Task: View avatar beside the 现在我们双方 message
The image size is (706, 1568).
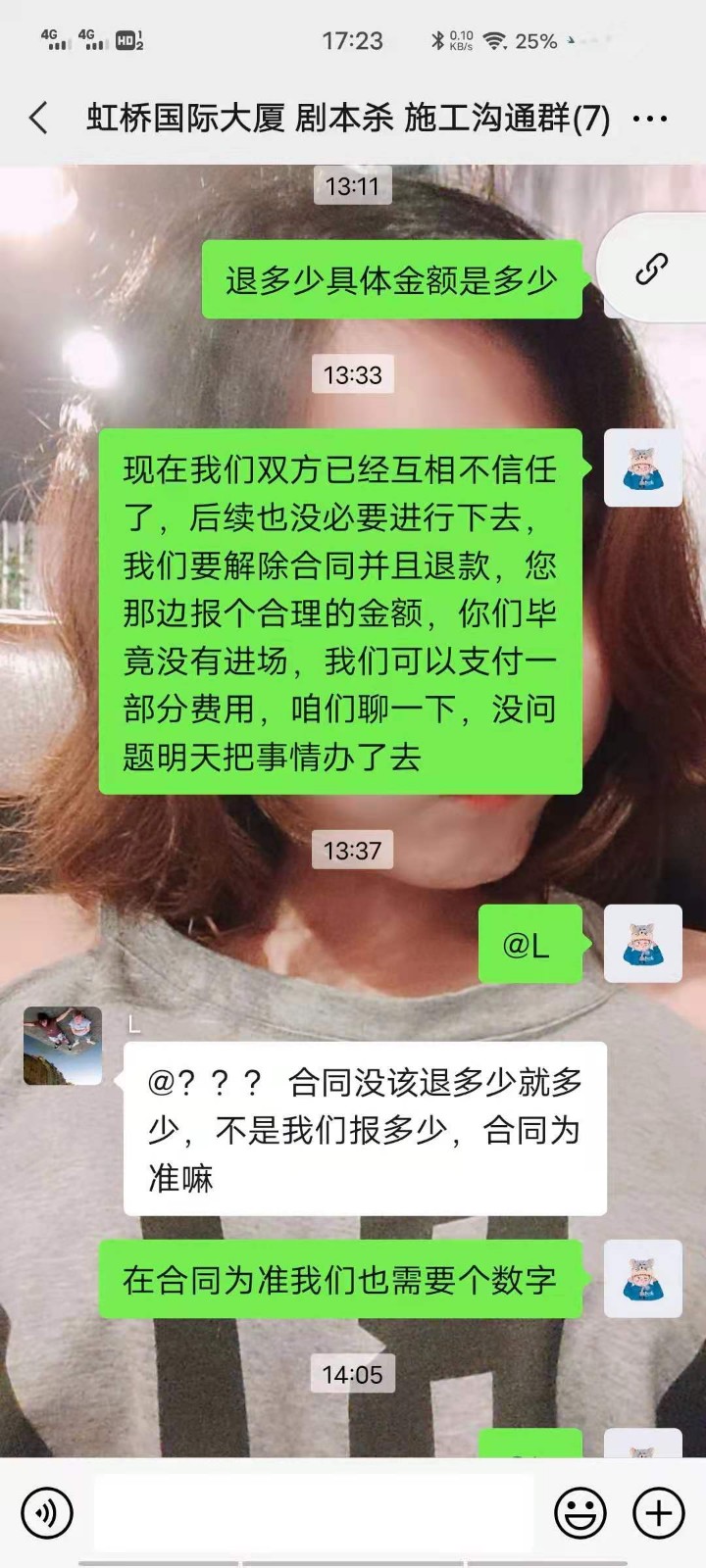Action: (x=642, y=467)
